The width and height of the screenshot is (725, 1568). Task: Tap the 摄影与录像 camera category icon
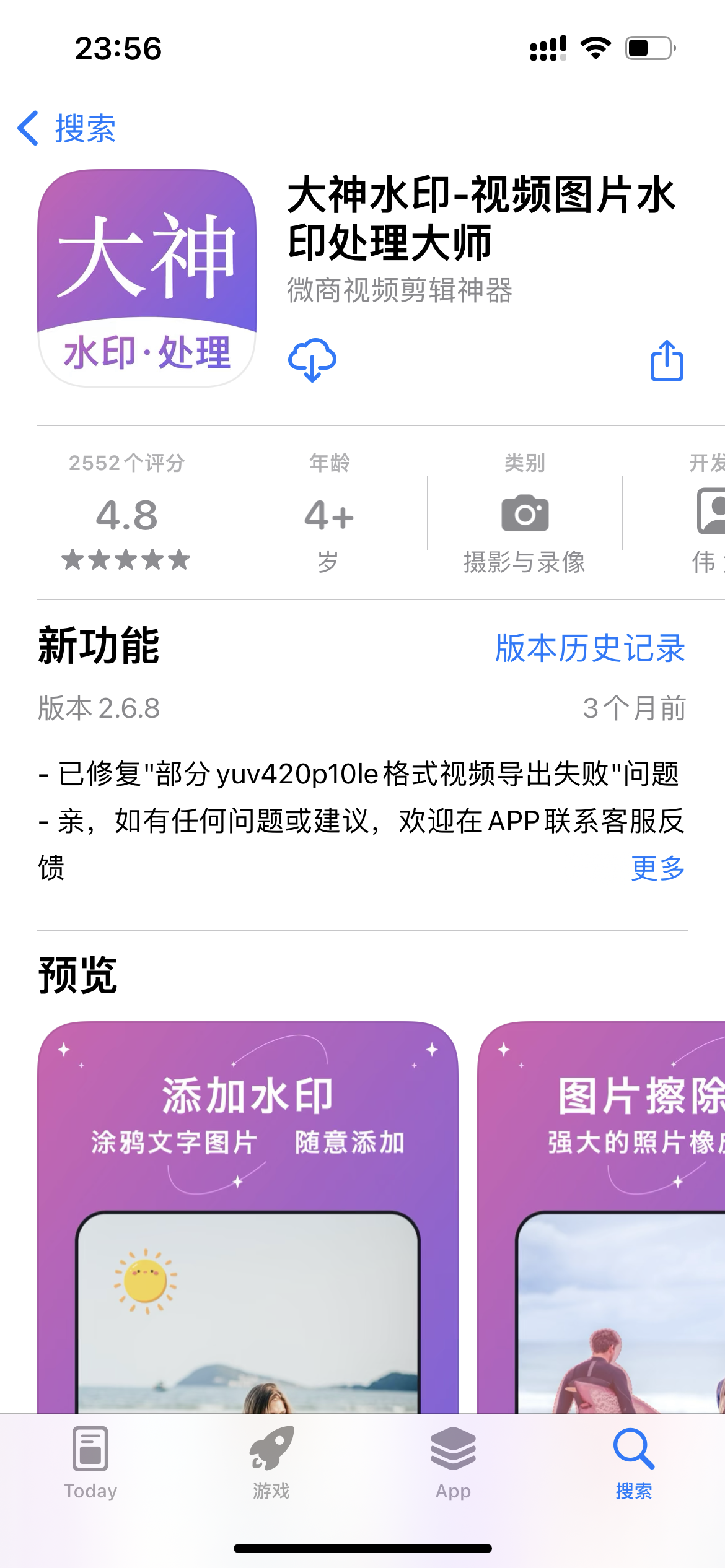click(x=525, y=513)
